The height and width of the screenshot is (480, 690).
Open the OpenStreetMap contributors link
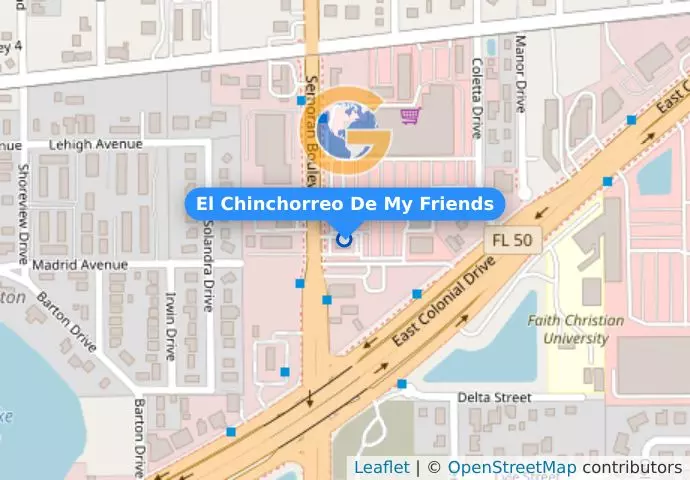pyautogui.click(x=511, y=467)
